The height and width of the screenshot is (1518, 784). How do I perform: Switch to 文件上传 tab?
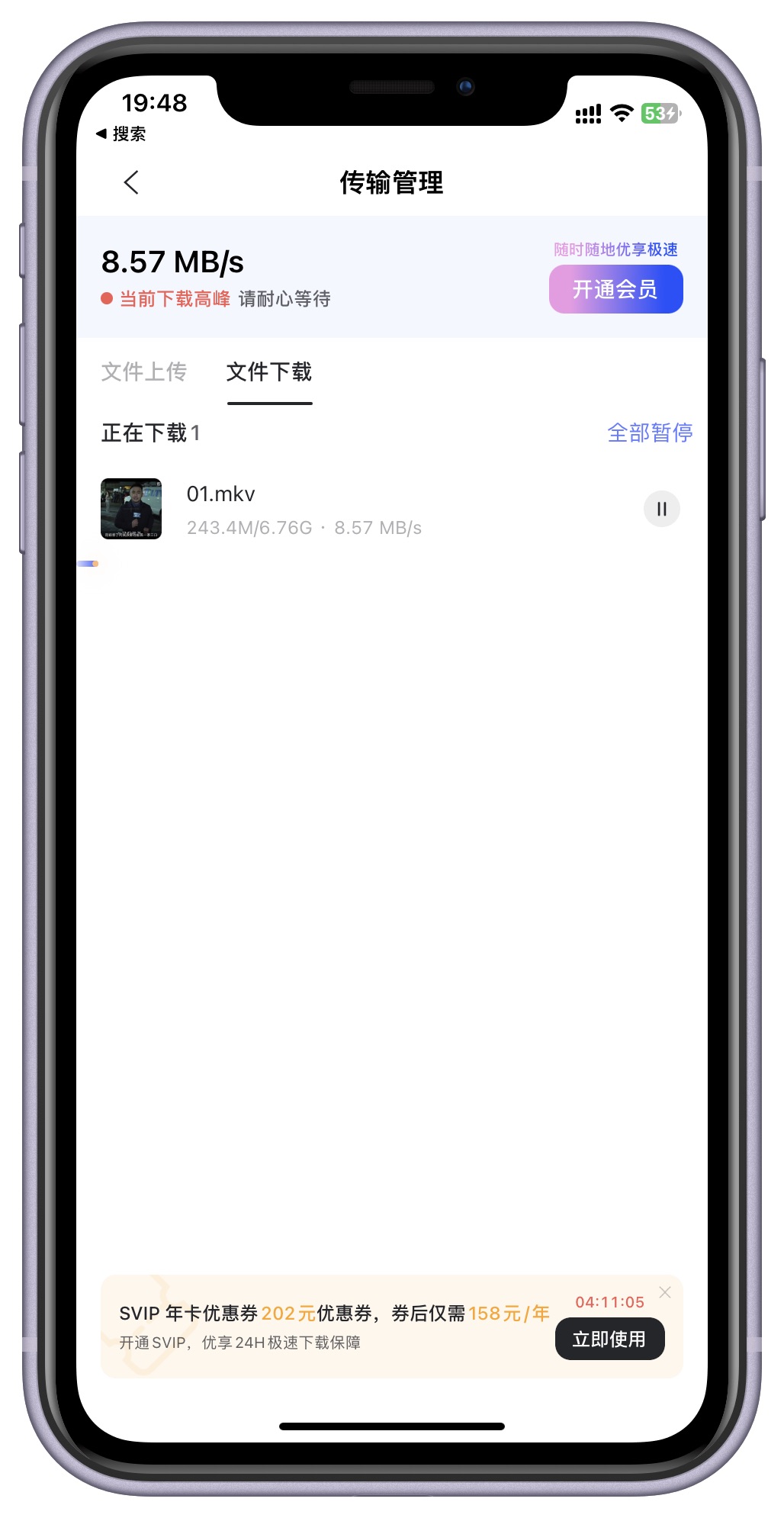(x=144, y=372)
